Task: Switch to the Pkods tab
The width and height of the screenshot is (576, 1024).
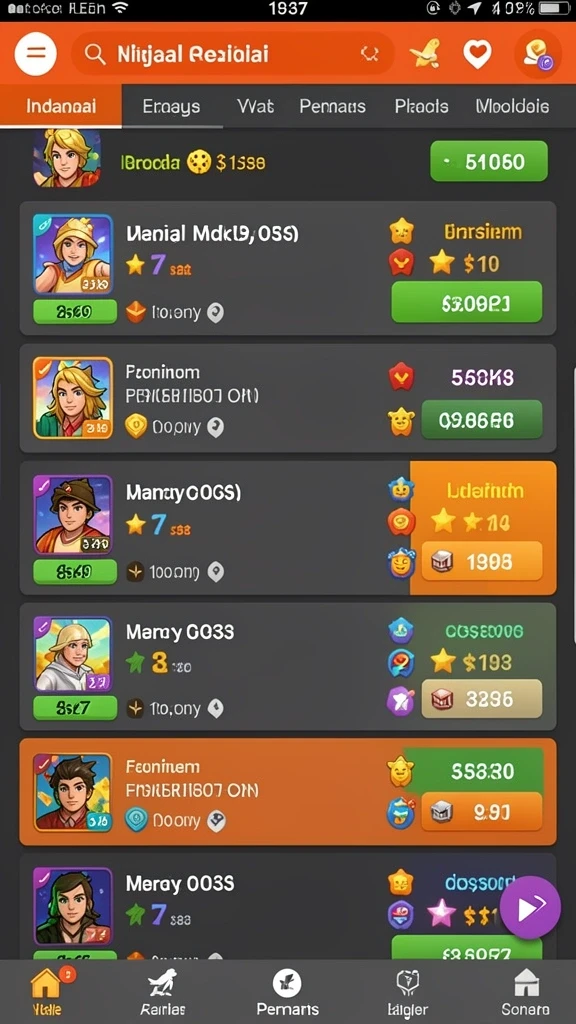Action: click(421, 106)
